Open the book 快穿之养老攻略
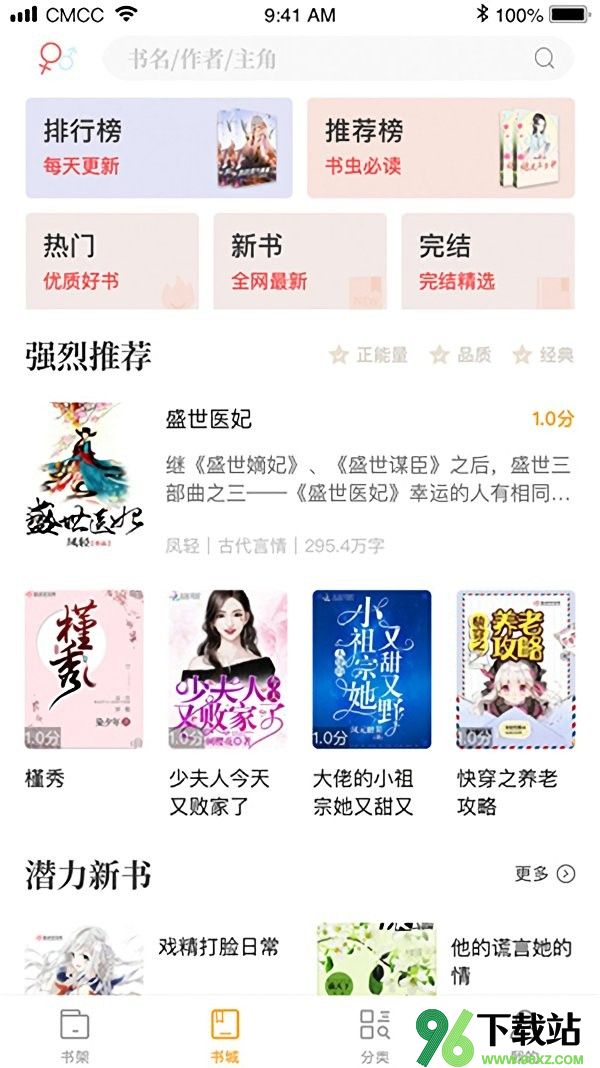This screenshot has width=600, height=1068. tap(516, 704)
